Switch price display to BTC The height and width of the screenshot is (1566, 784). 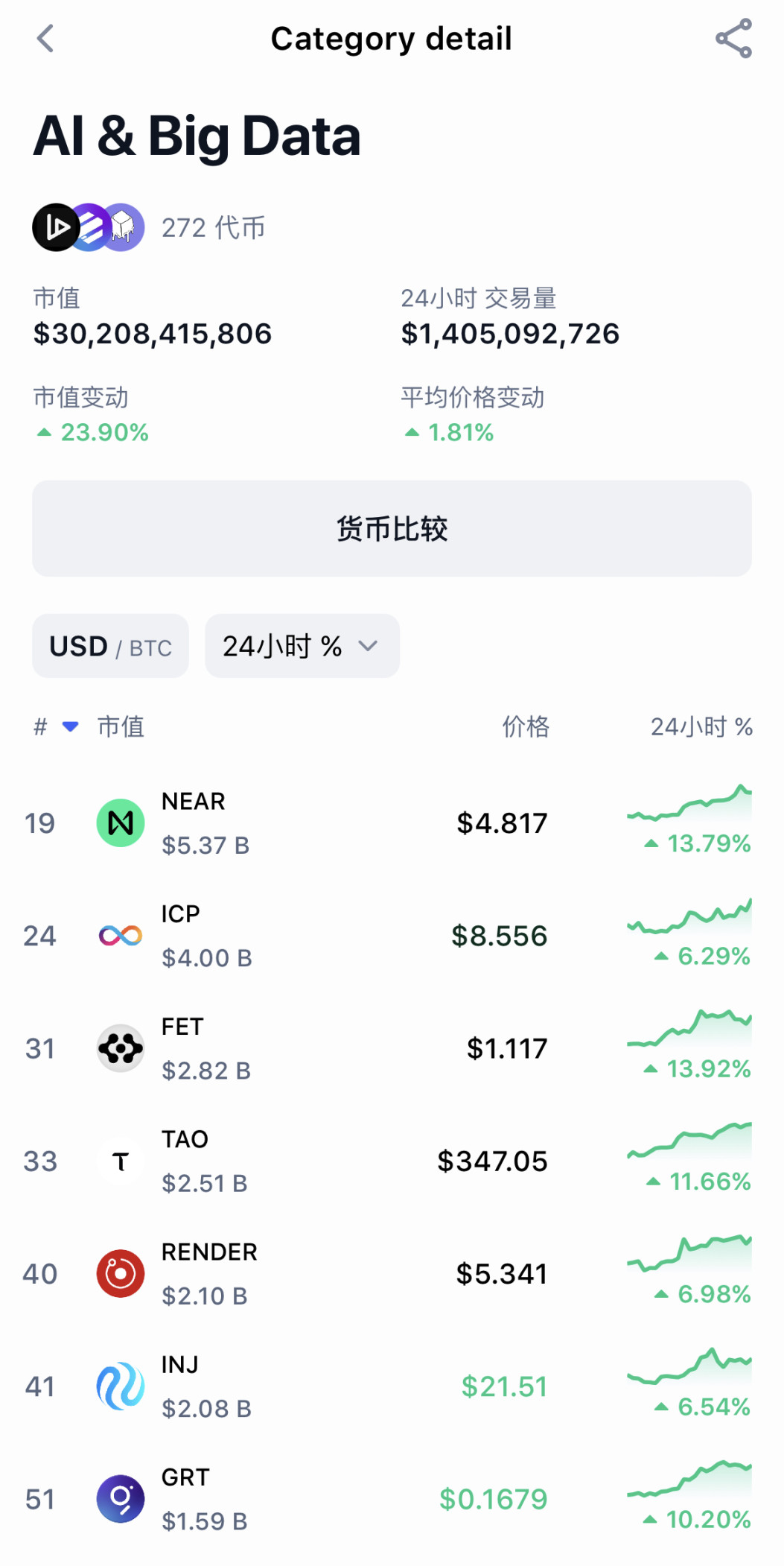coord(151,647)
